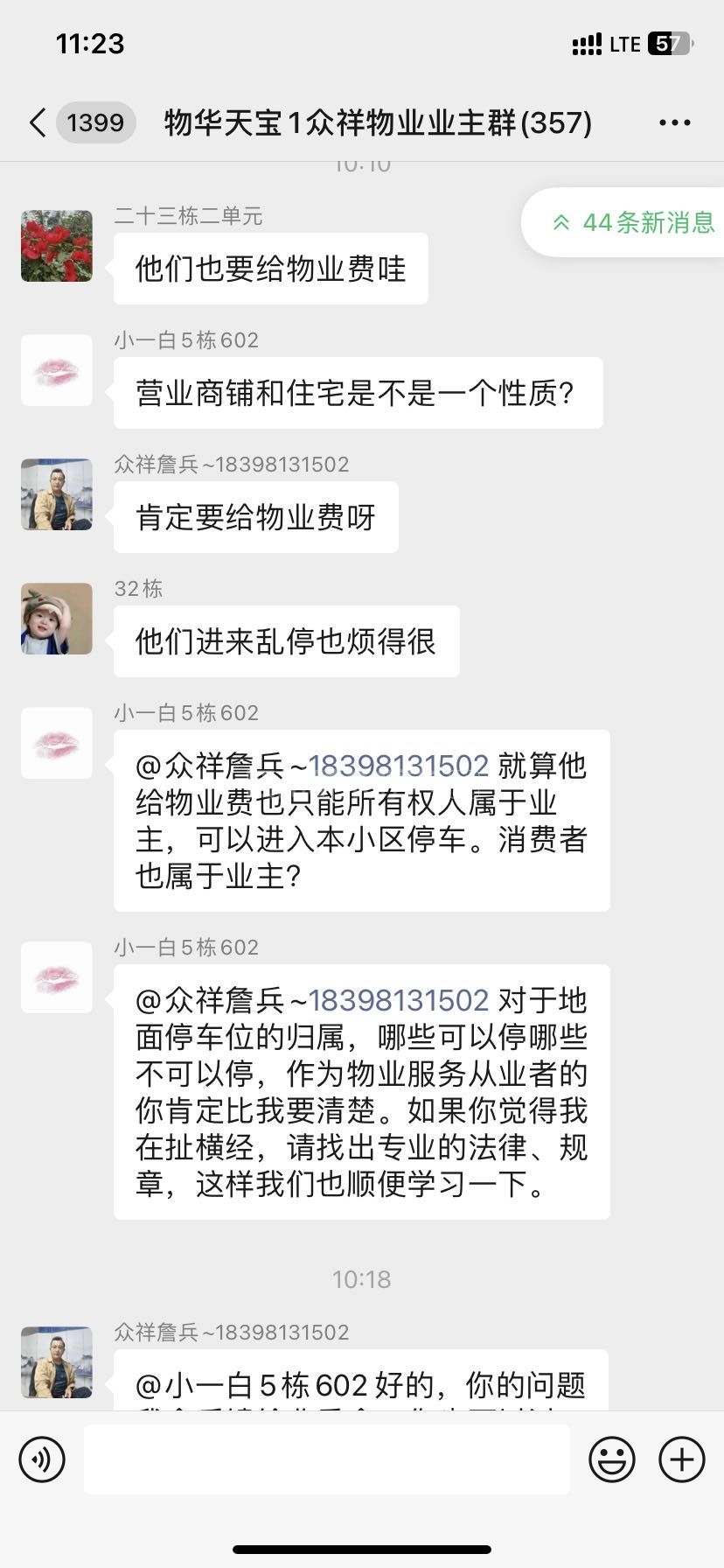
Task: Tap phone number link in 就算他给物业费 message
Action: (x=398, y=766)
